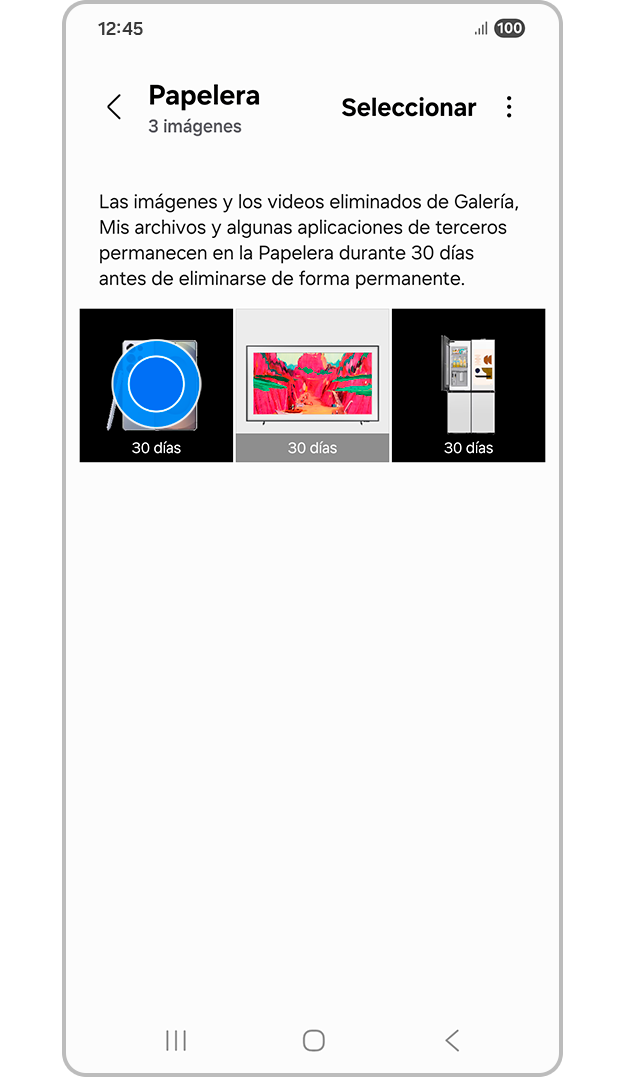Open the three-dot overflow menu
The image size is (624, 1077).
509,107
